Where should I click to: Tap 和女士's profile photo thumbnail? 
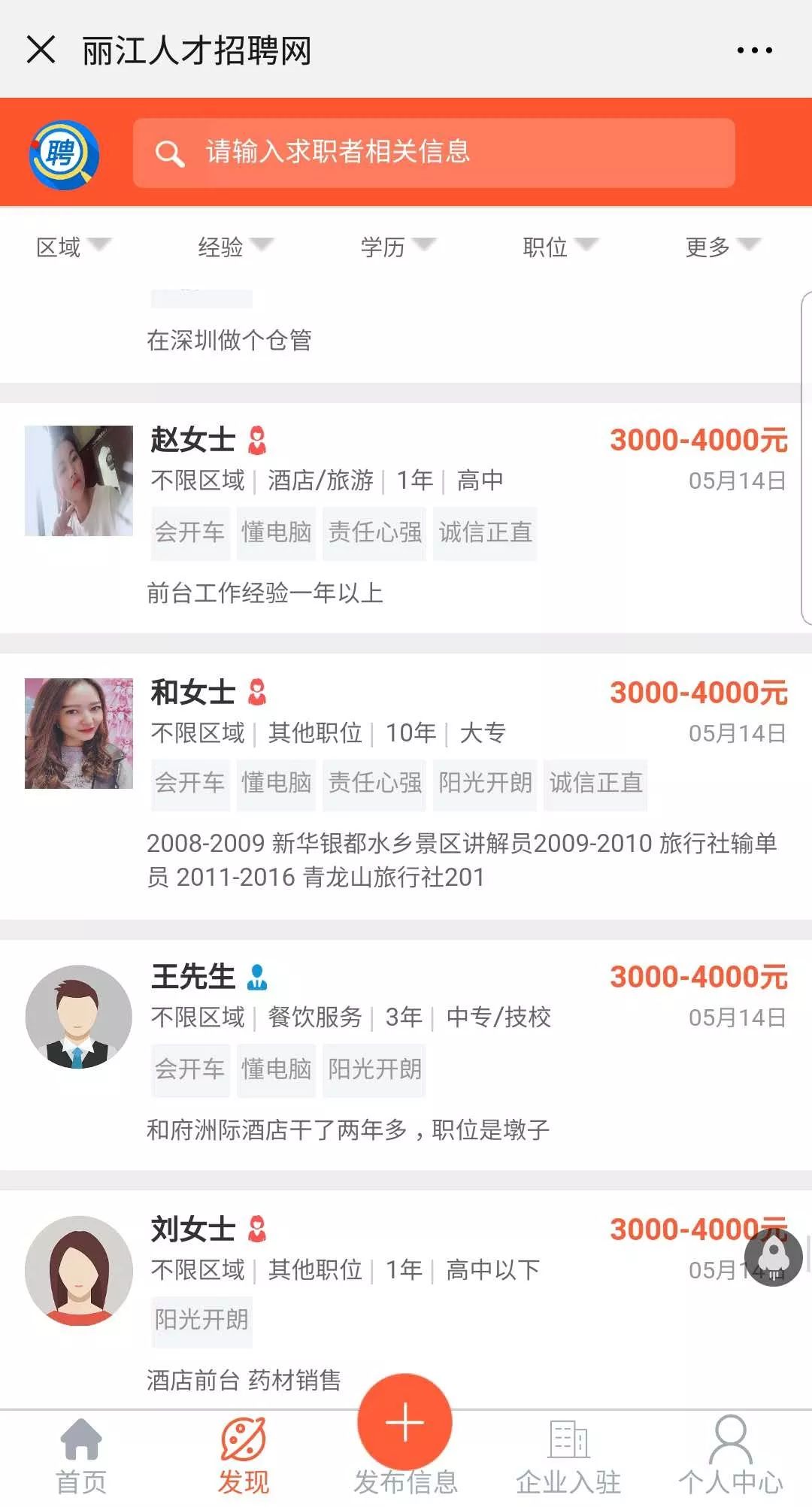point(77,733)
